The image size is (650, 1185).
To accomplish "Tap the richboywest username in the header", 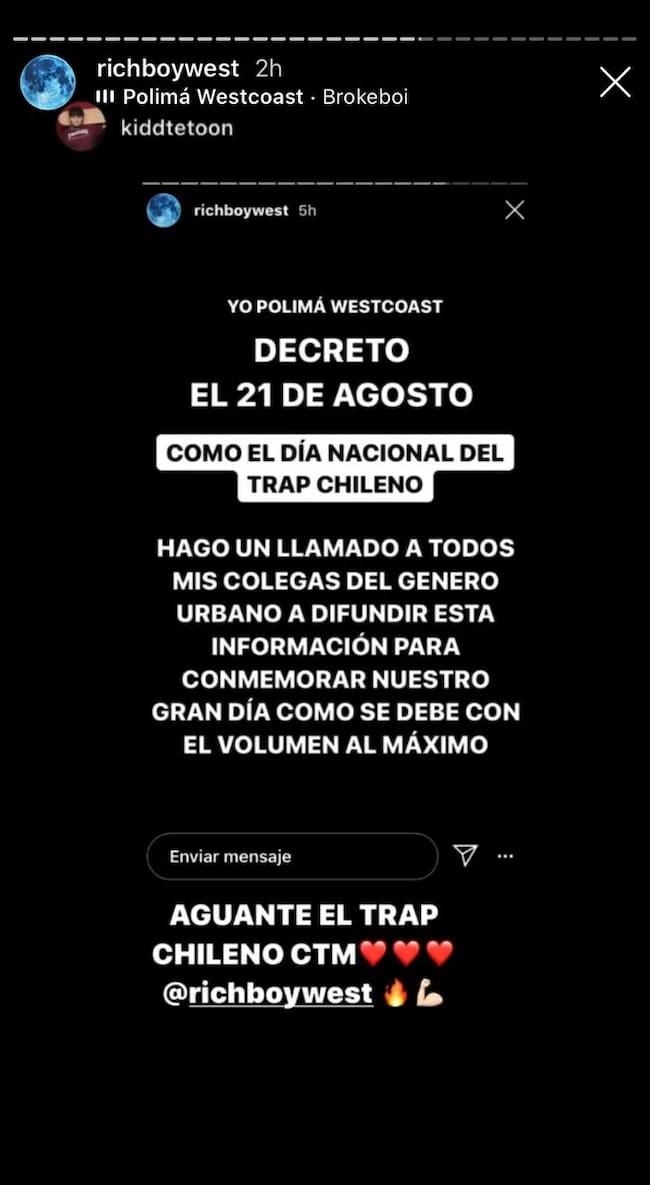I will tap(167, 68).
